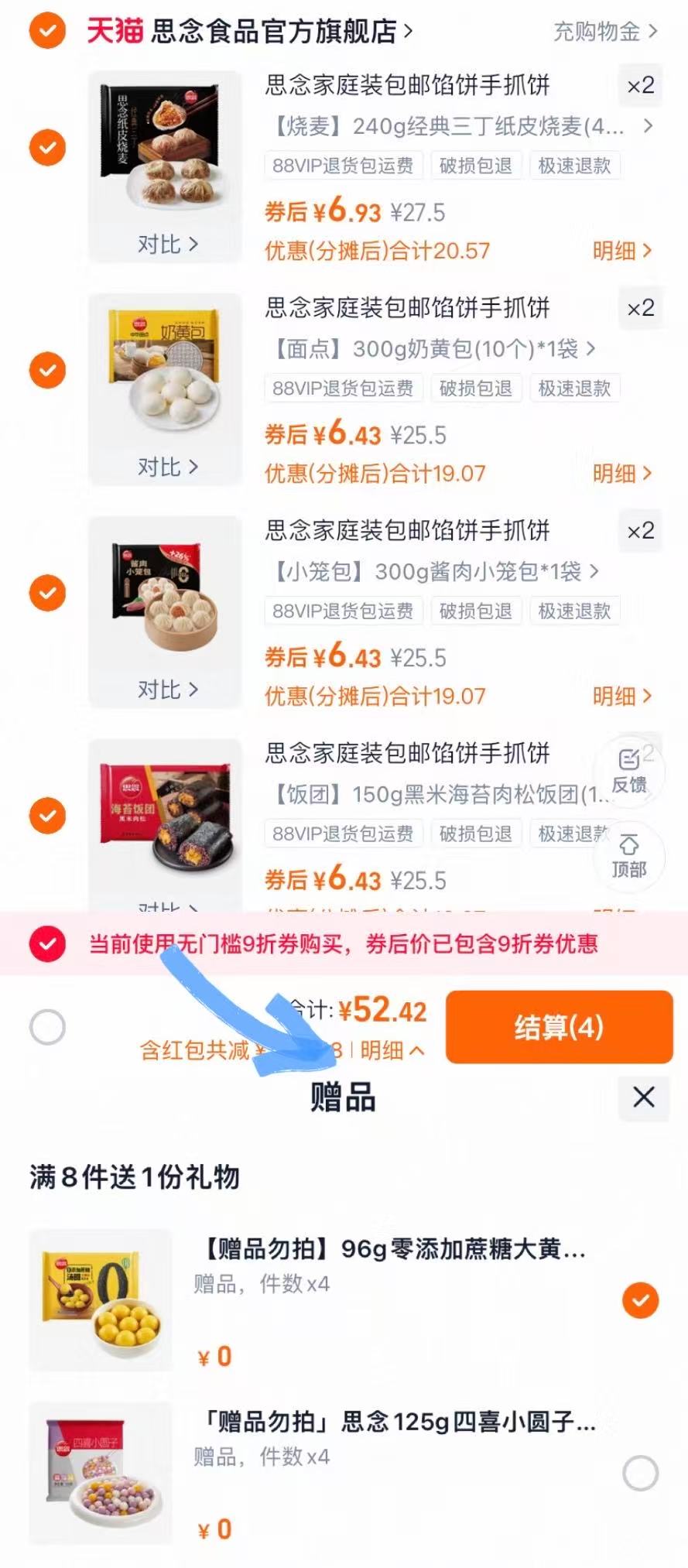
Task: Click the 海苔饭团 product thumbnail image
Action: pyautogui.click(x=164, y=810)
